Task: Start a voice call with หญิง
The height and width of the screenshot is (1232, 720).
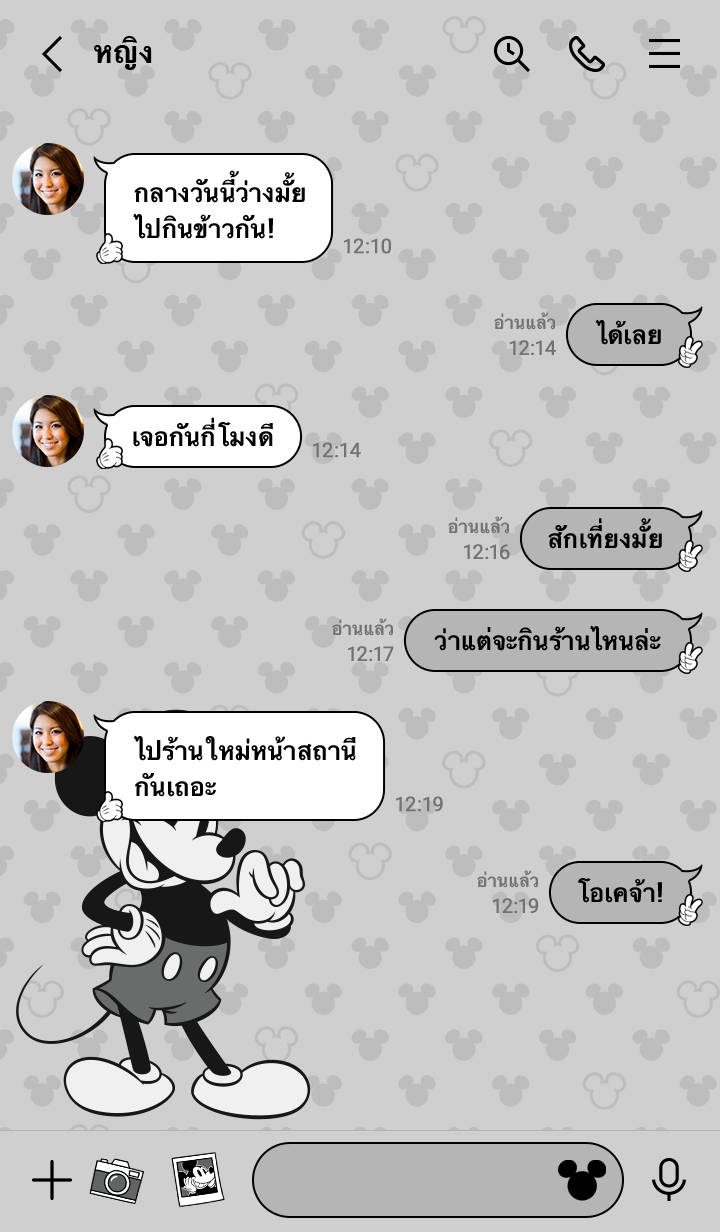Action: (x=587, y=54)
